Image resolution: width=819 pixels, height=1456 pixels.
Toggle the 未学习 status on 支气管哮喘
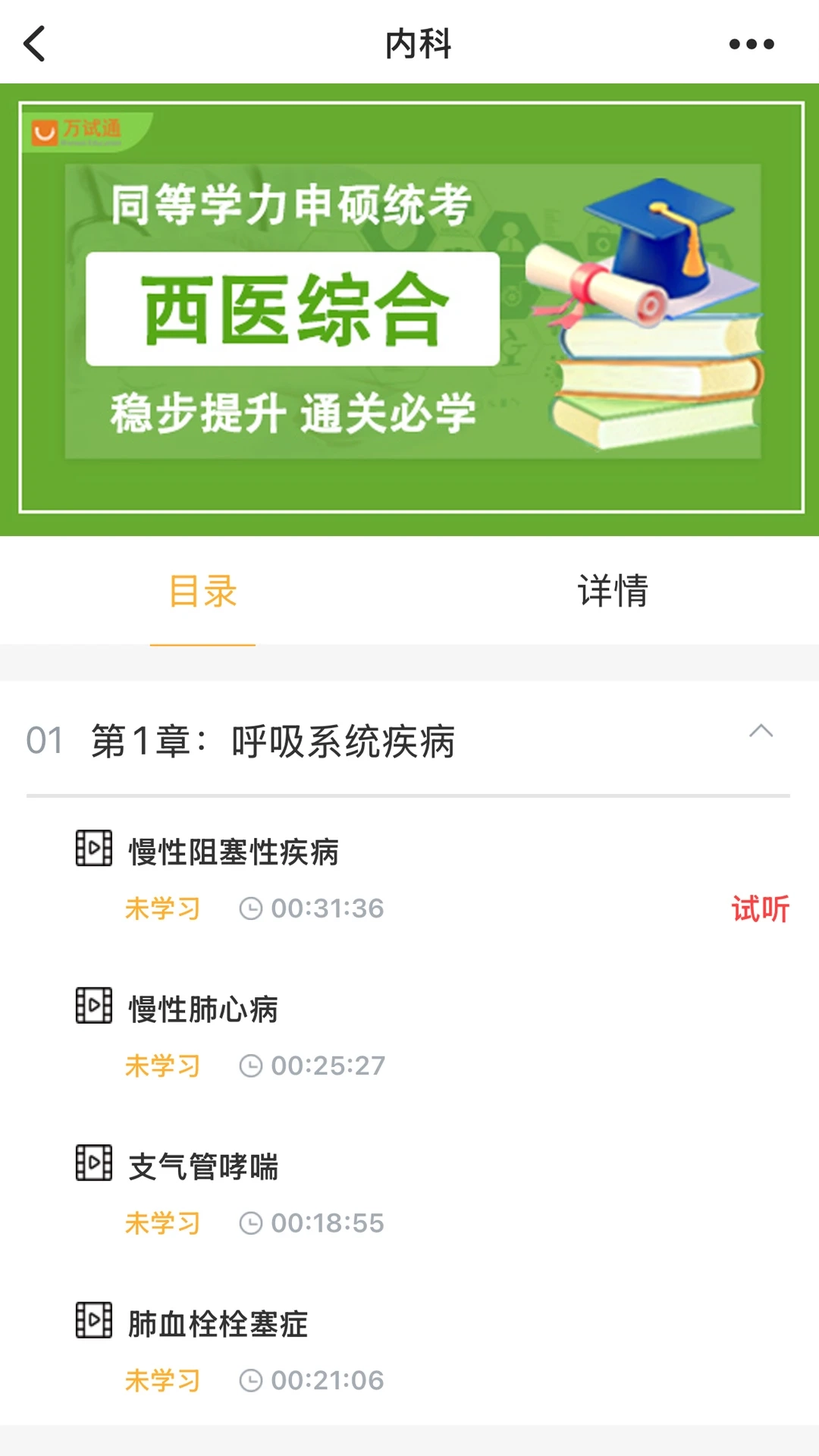[162, 1222]
